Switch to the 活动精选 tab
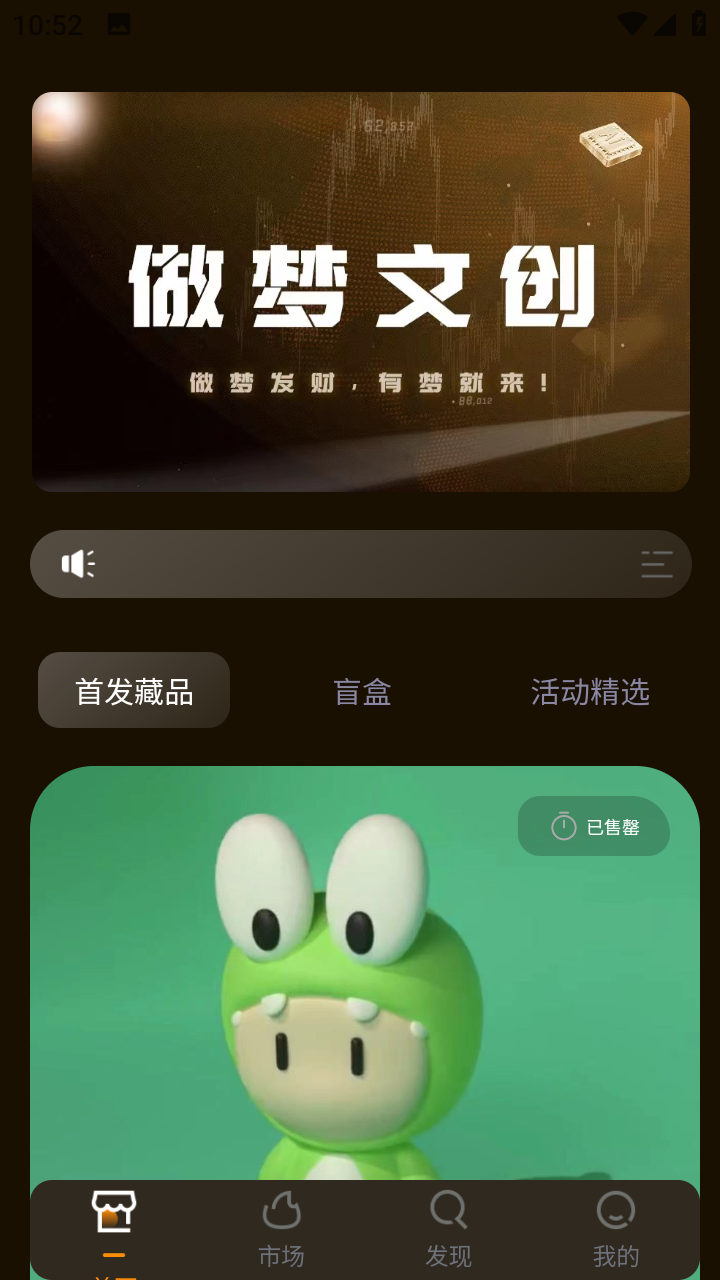Screen dimensions: 720x1280 (590, 691)
